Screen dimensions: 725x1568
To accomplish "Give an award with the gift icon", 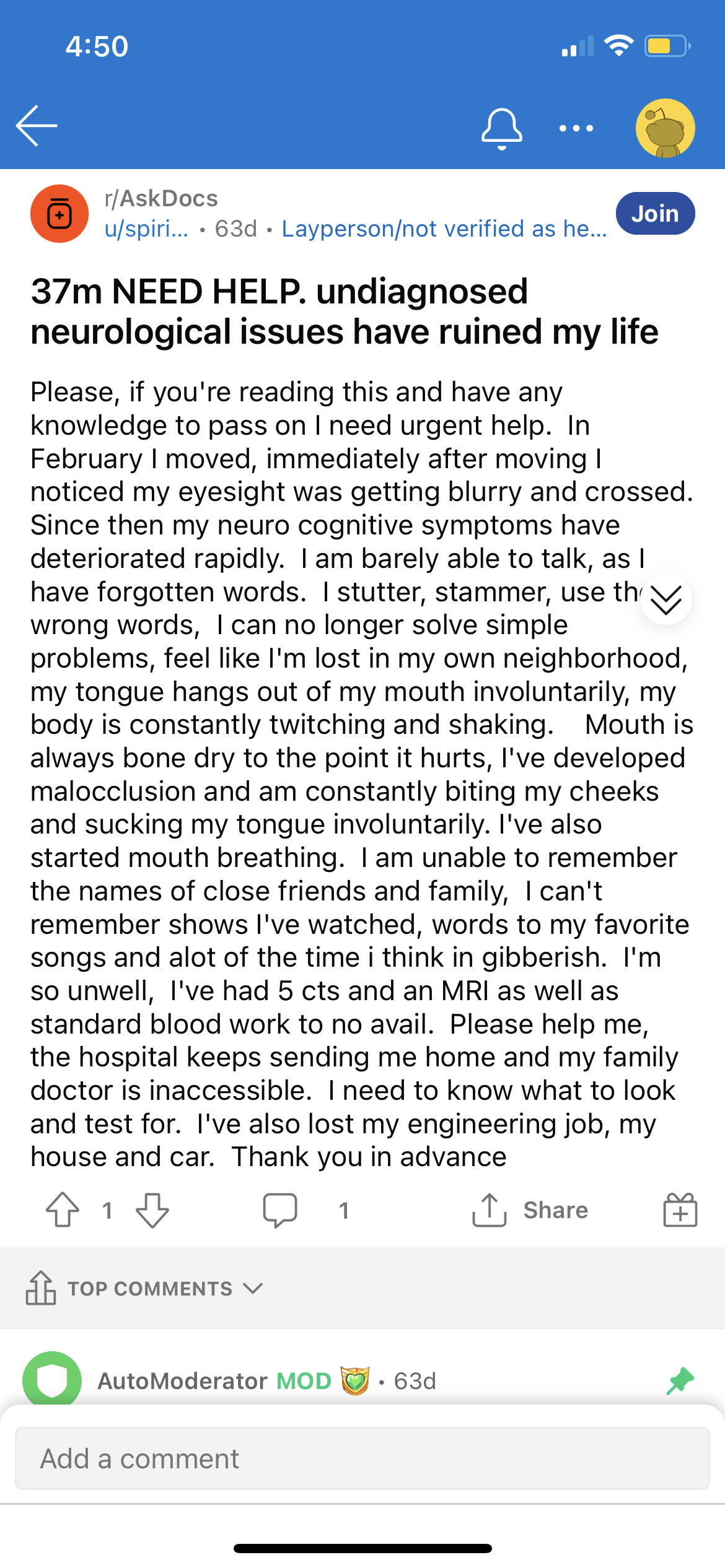I will (680, 1210).
